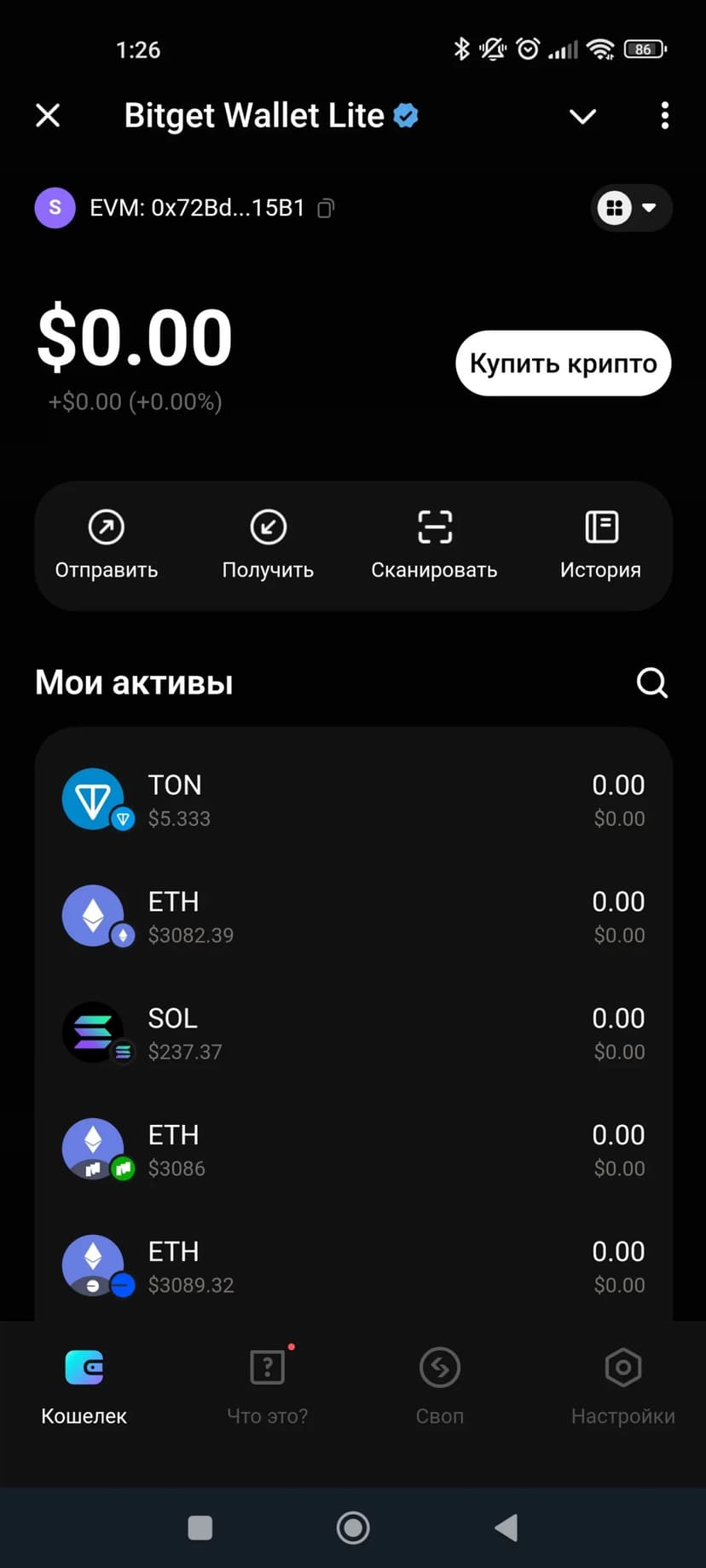
Task: Tap the Купить крипто button
Action: click(x=563, y=364)
